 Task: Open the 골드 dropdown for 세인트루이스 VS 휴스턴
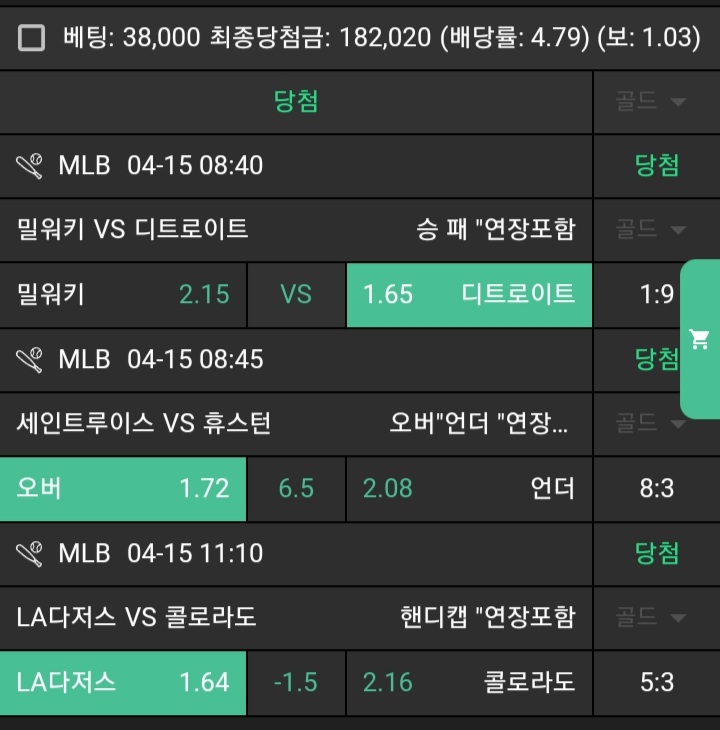click(650, 423)
